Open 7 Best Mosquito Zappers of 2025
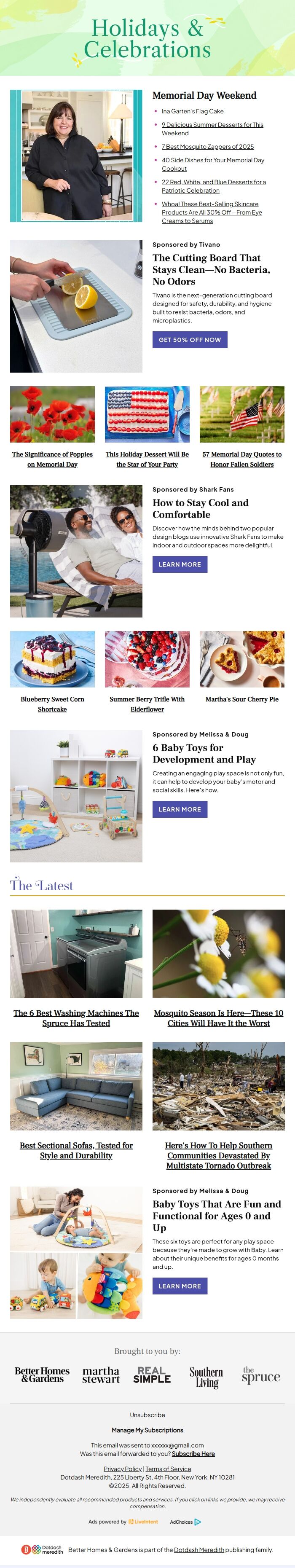Viewport: 295px width, 1568px height. pyautogui.click(x=207, y=147)
